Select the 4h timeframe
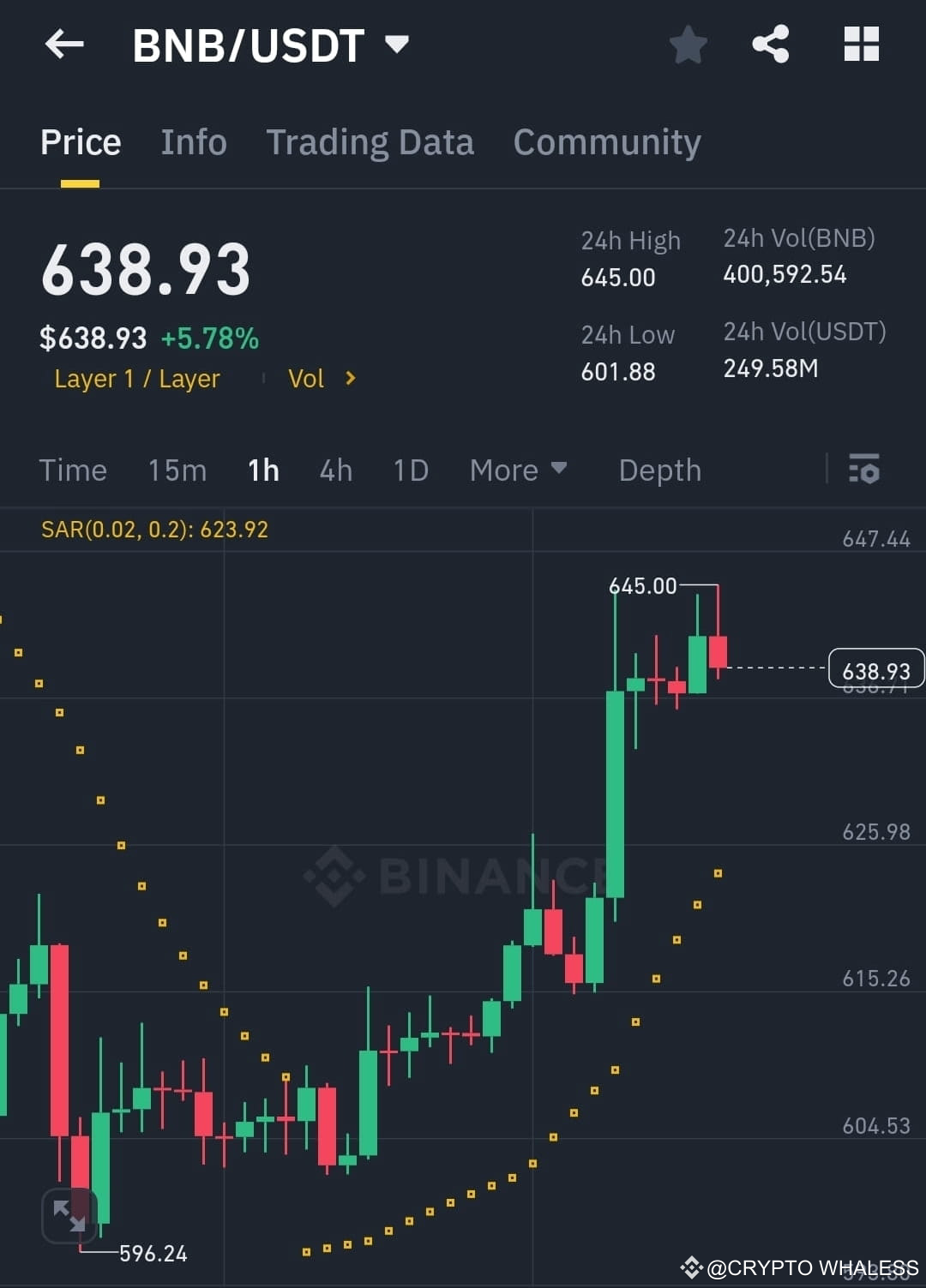 (334, 470)
